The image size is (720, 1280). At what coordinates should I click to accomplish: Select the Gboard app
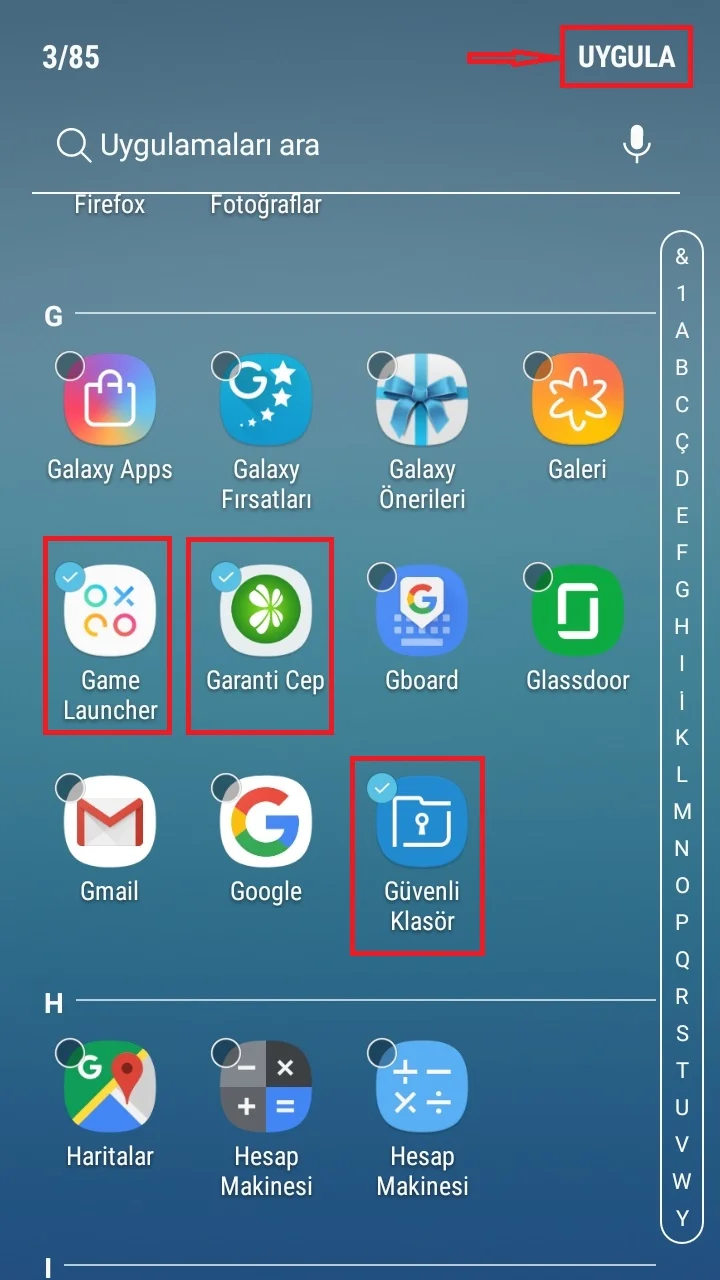422,611
